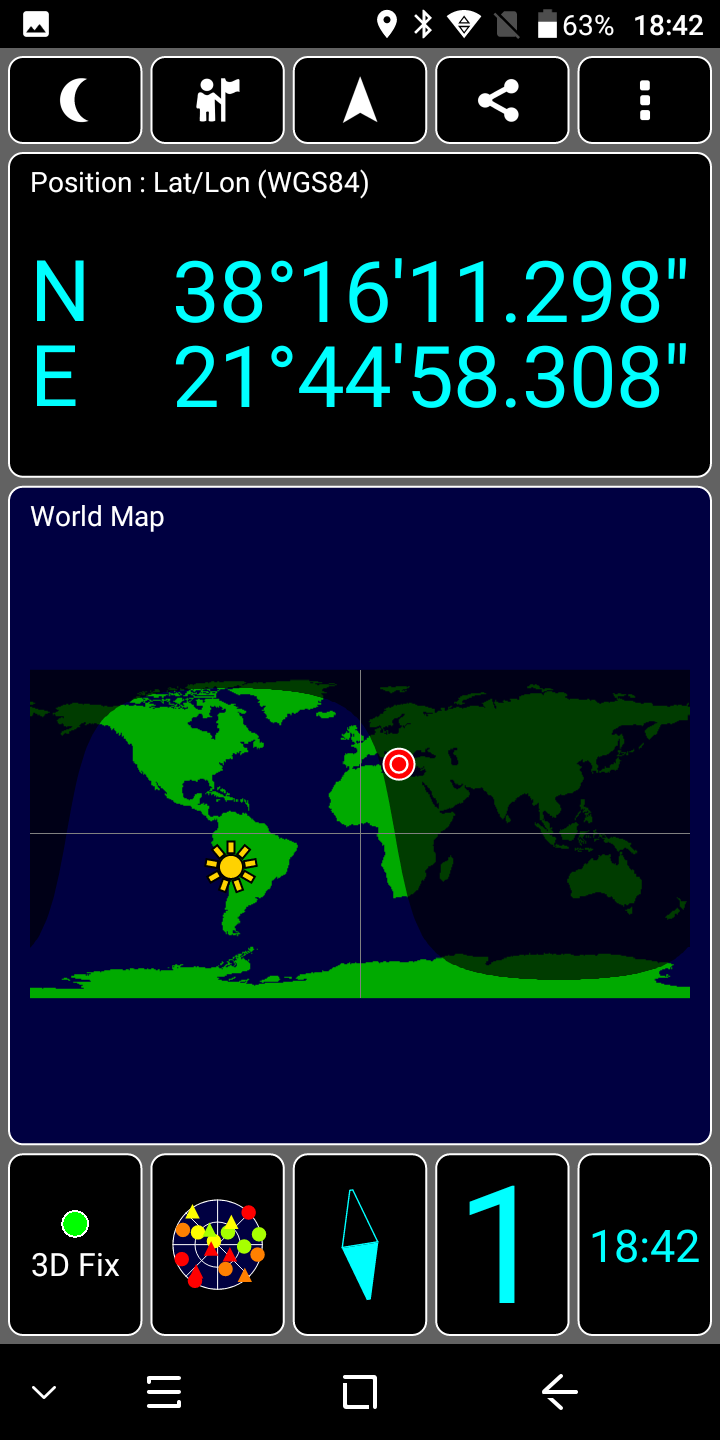Open the World Map panel

click(360, 815)
